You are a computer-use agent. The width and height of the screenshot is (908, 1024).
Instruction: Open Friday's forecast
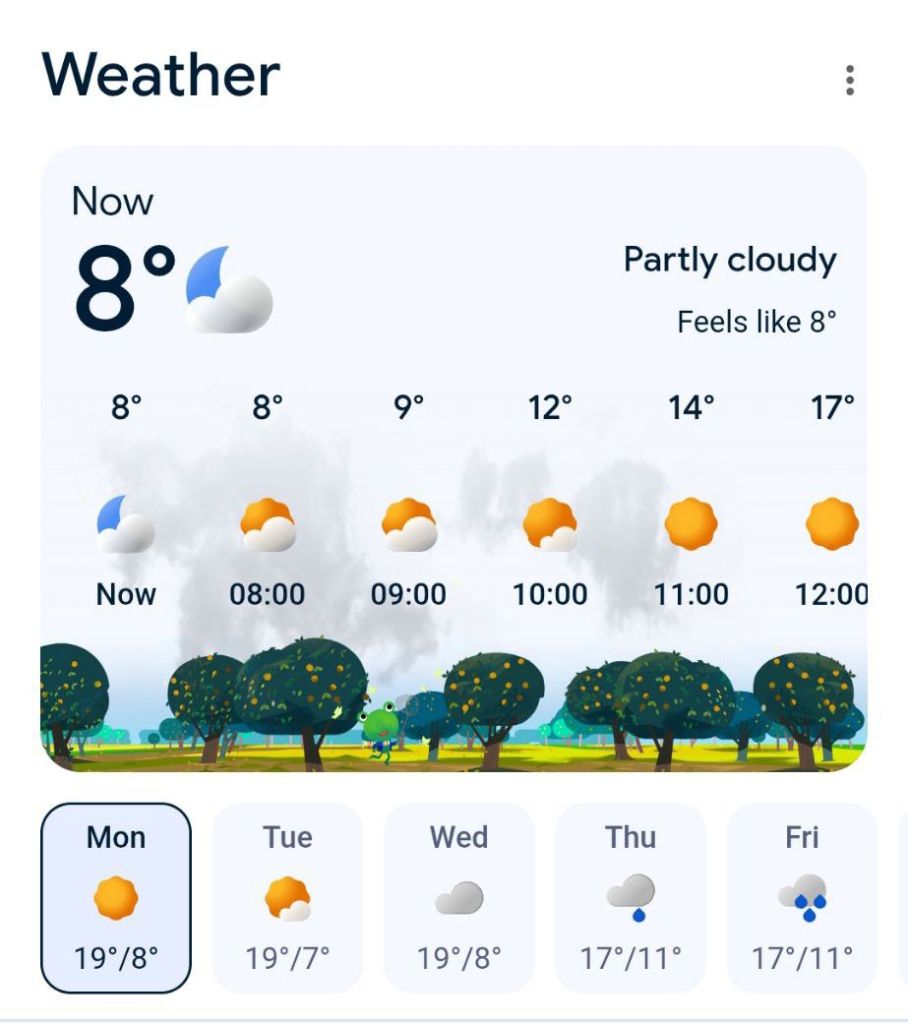(802, 897)
